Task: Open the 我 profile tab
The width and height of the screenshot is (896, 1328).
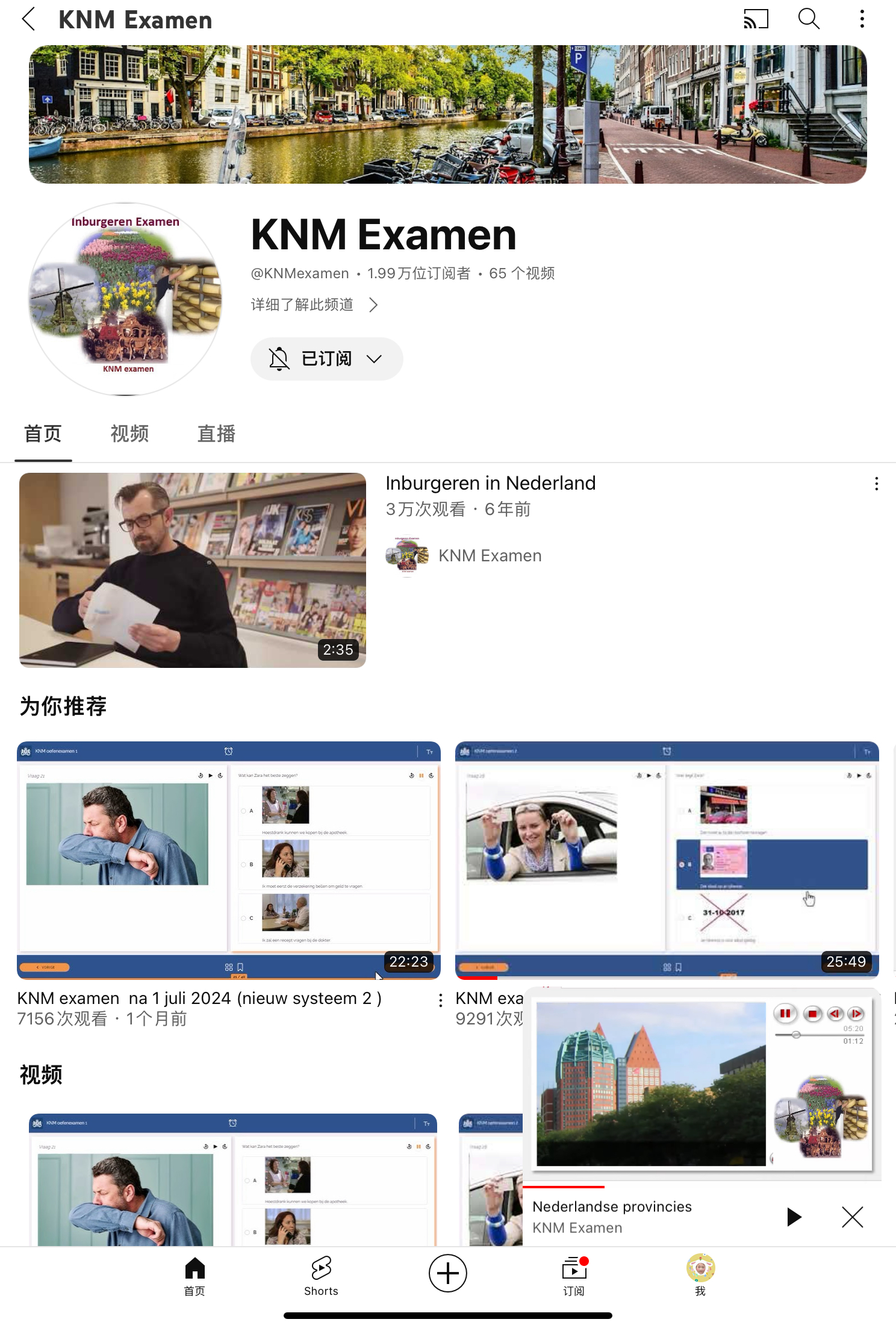Action: pyautogui.click(x=700, y=1276)
